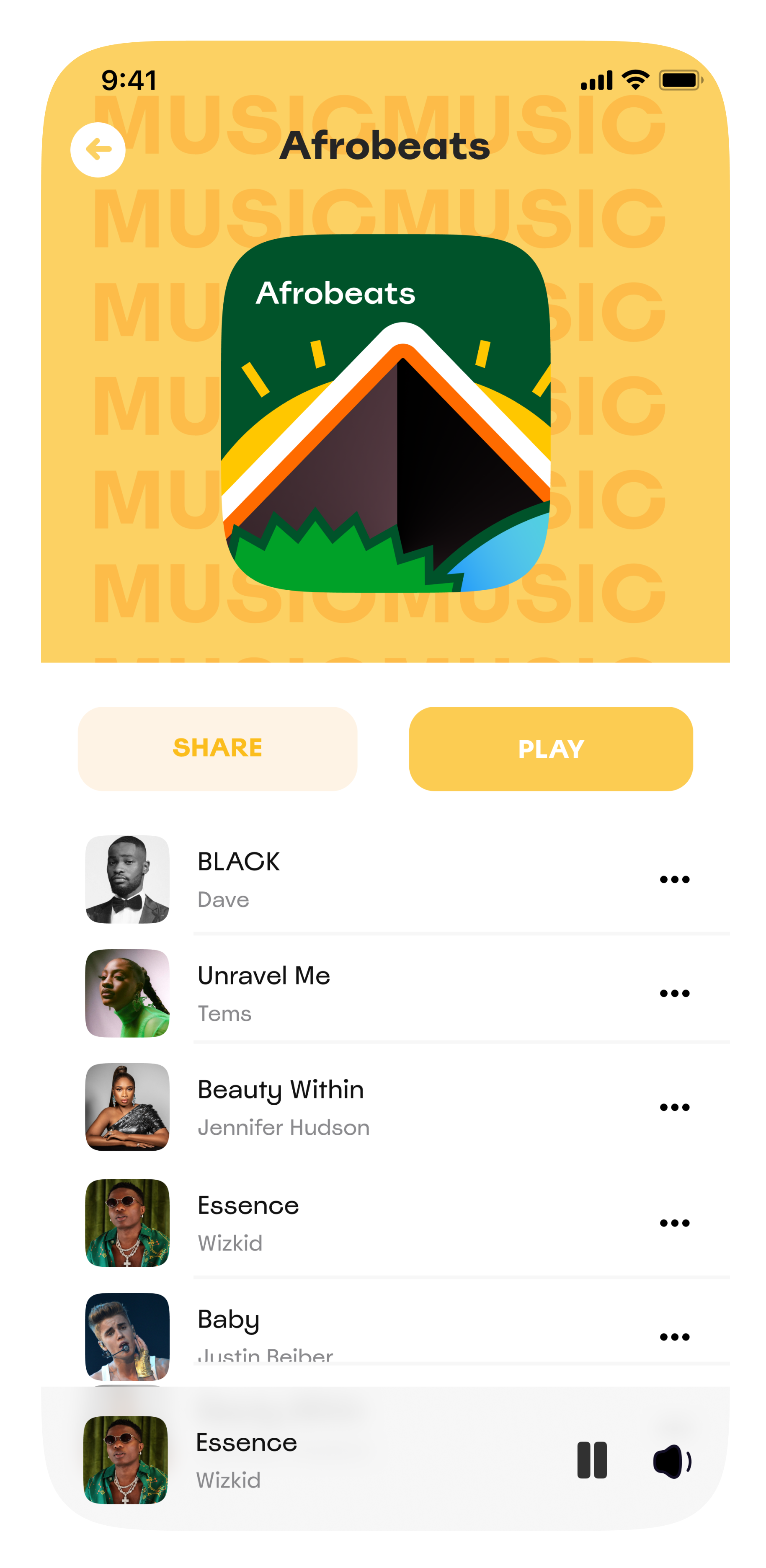The image size is (766, 1568).
Task: Play Unravel Me by Tems
Action: tap(263, 993)
